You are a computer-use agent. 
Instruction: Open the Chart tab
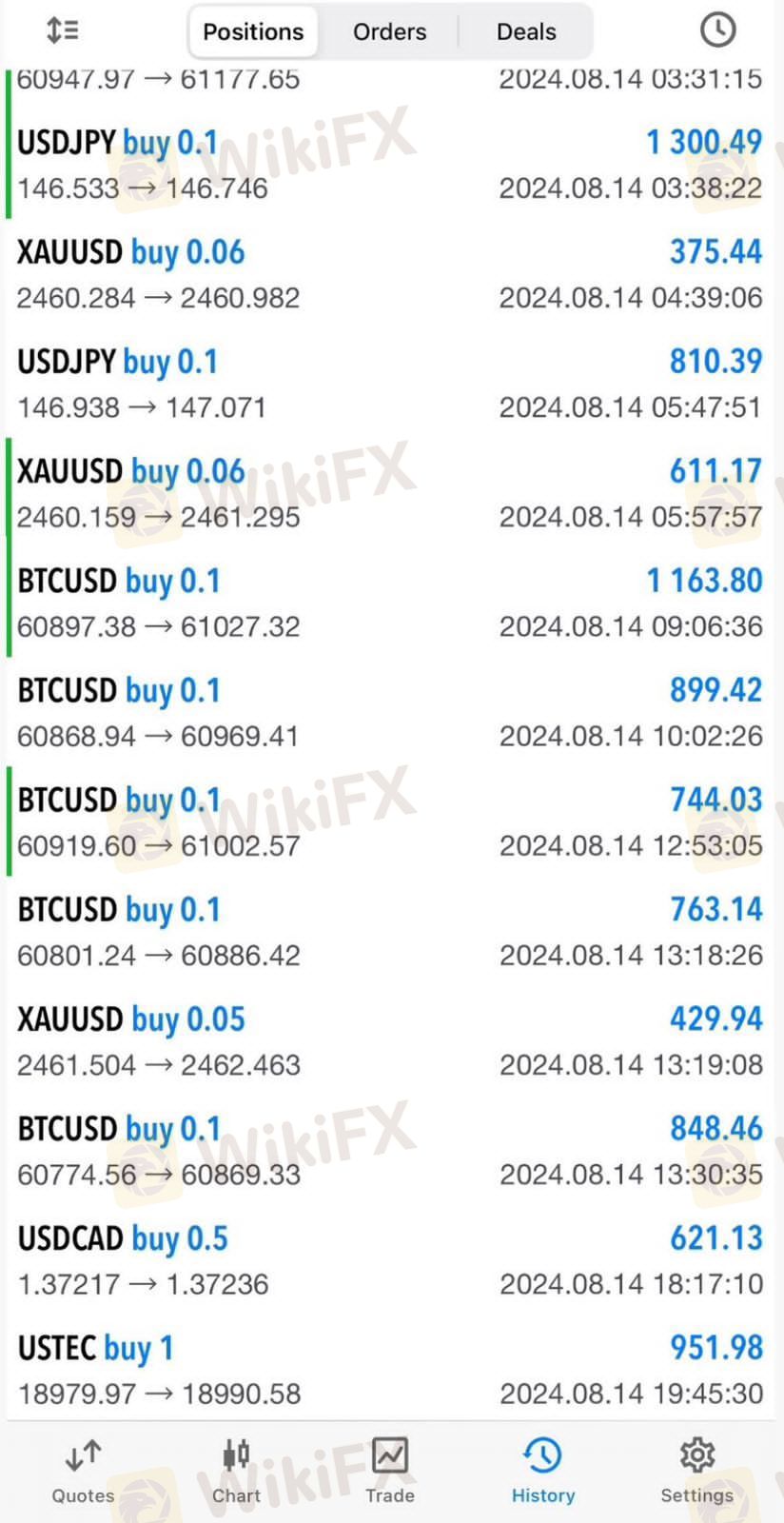point(236,1472)
